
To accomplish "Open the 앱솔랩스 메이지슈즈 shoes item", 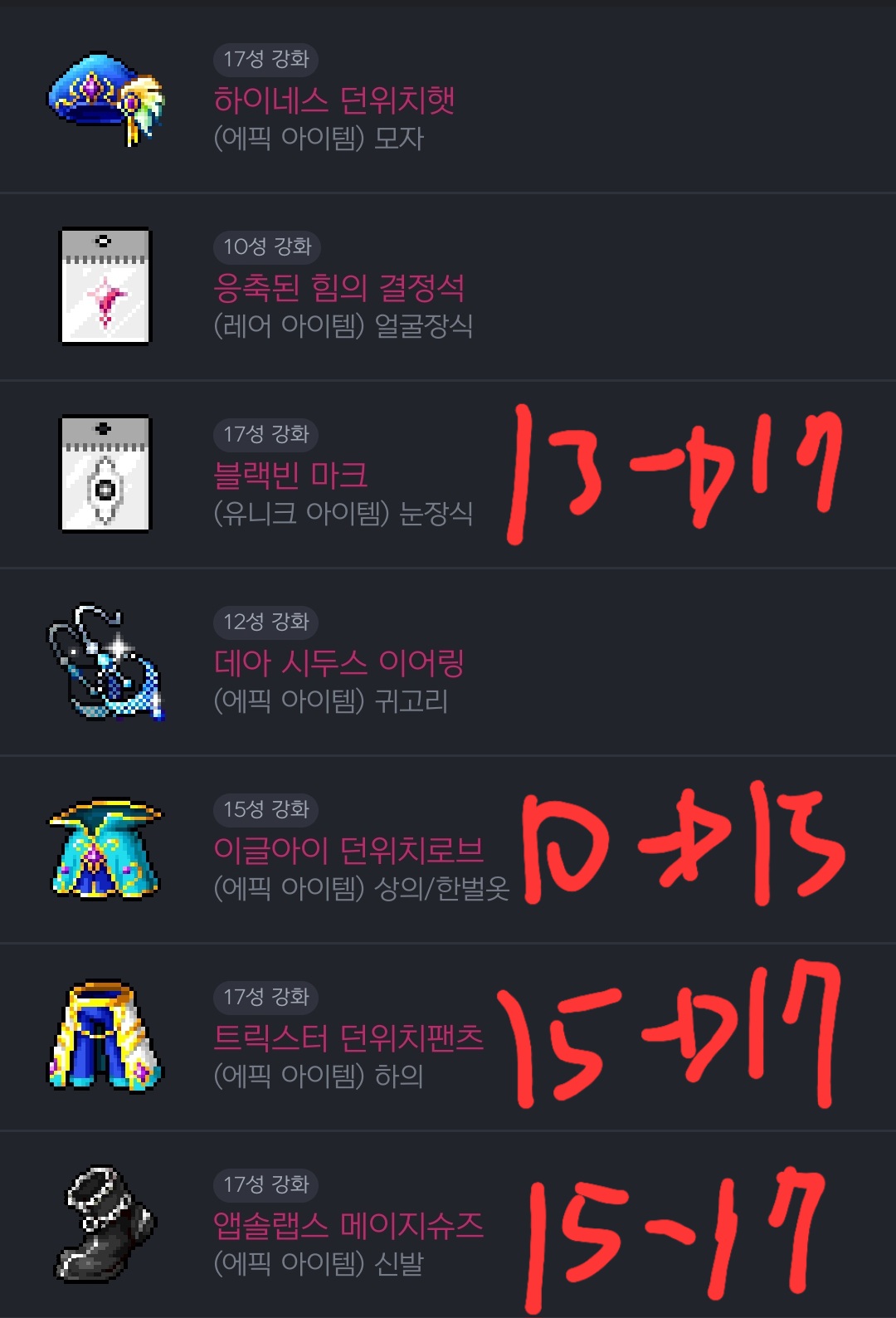I will [x=448, y=1225].
